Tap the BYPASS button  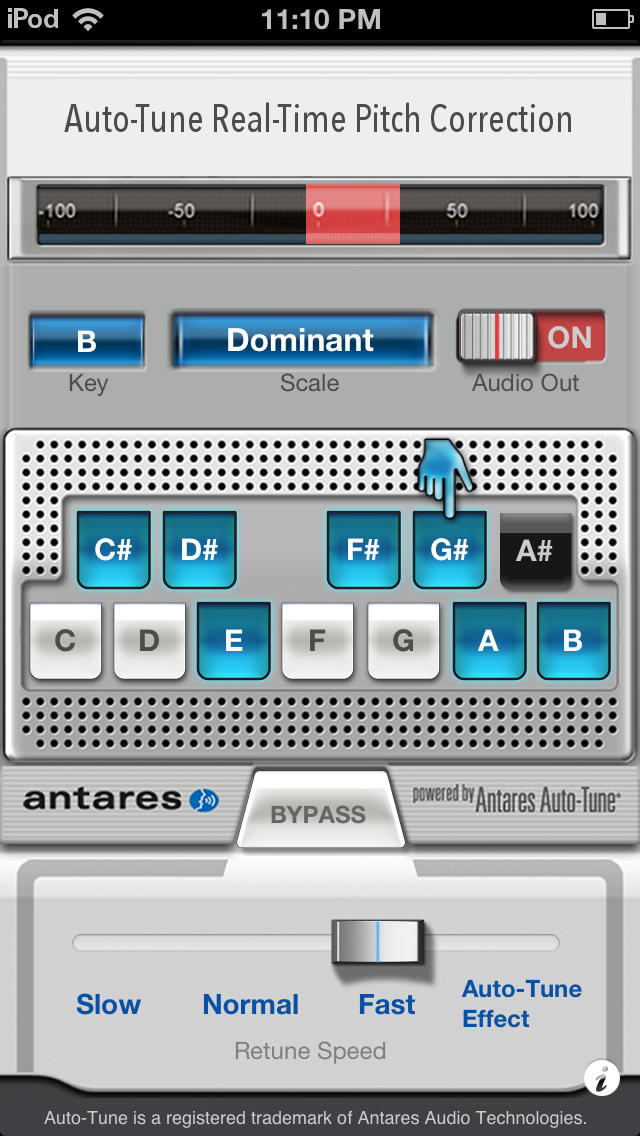pyautogui.click(x=318, y=814)
